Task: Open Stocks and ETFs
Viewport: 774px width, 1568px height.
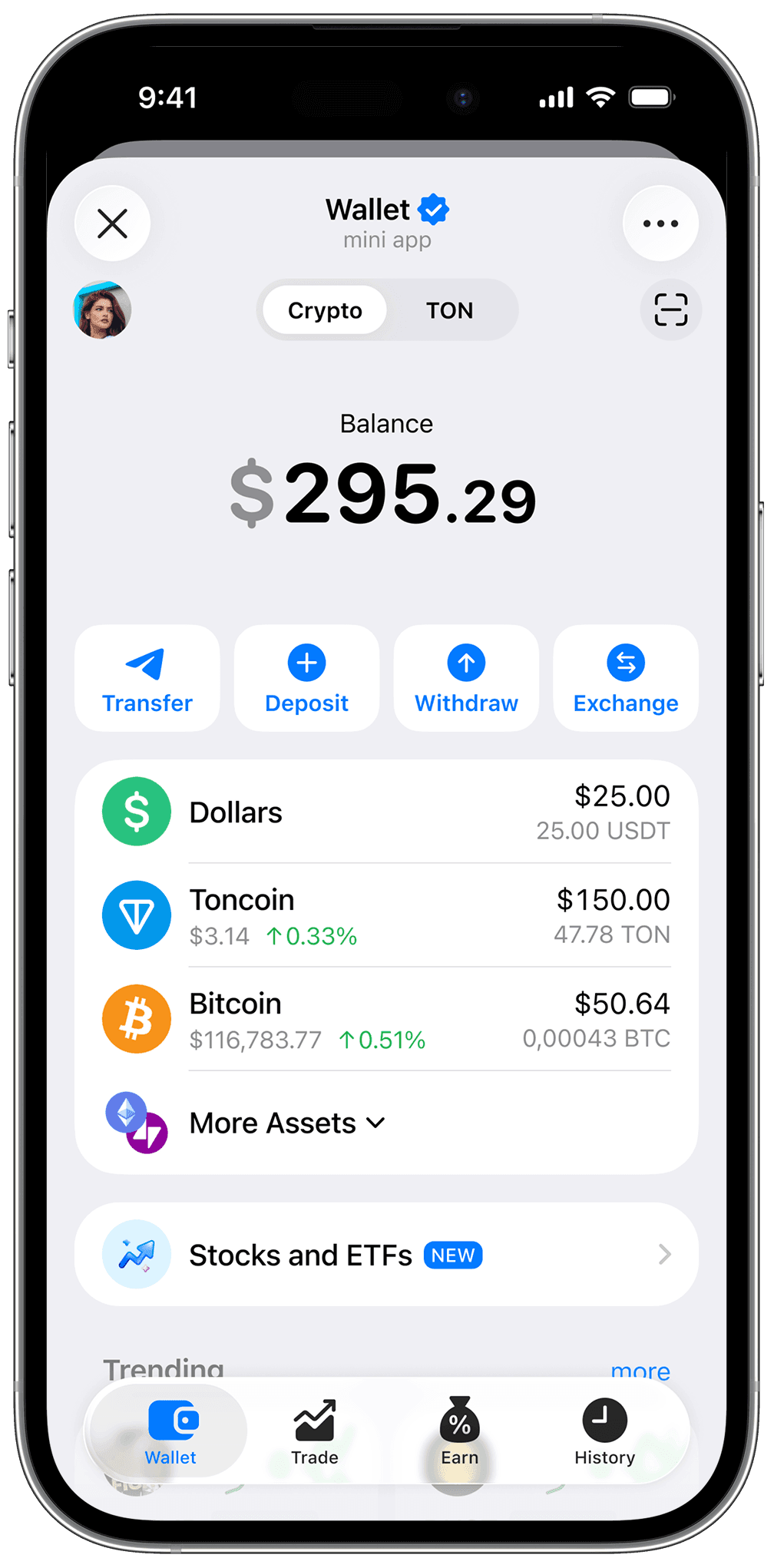Action: tap(386, 1255)
